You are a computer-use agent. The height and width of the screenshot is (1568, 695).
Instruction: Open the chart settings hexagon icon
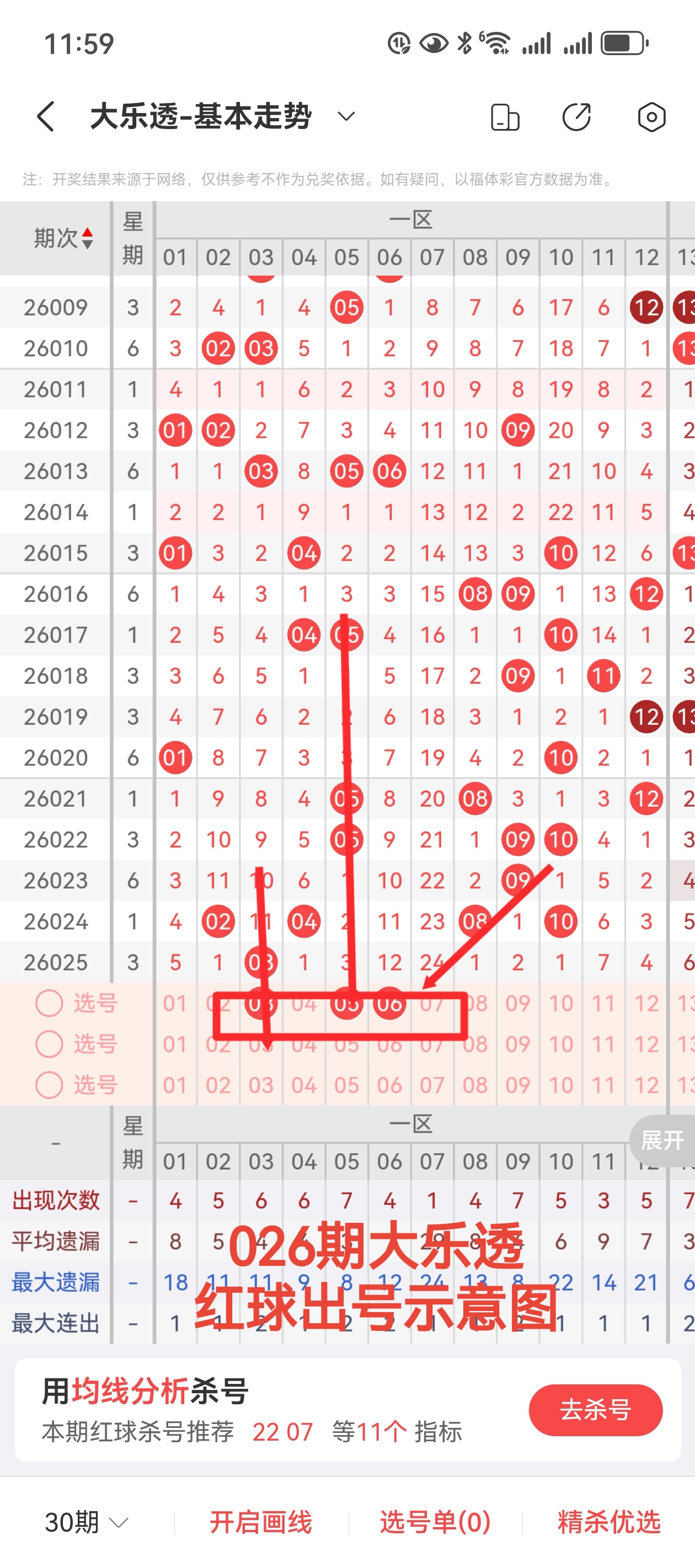[x=651, y=117]
